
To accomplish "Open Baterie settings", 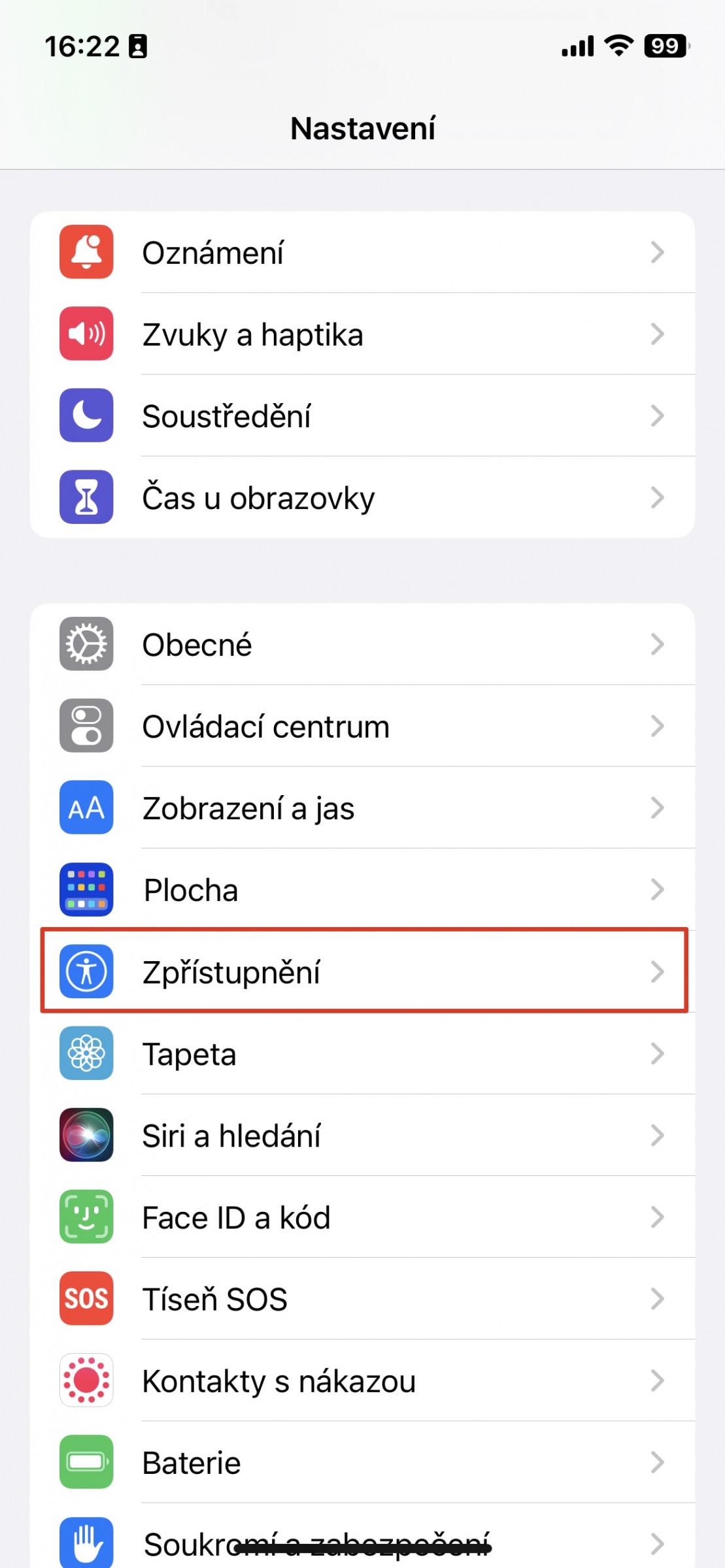I will 362,1462.
